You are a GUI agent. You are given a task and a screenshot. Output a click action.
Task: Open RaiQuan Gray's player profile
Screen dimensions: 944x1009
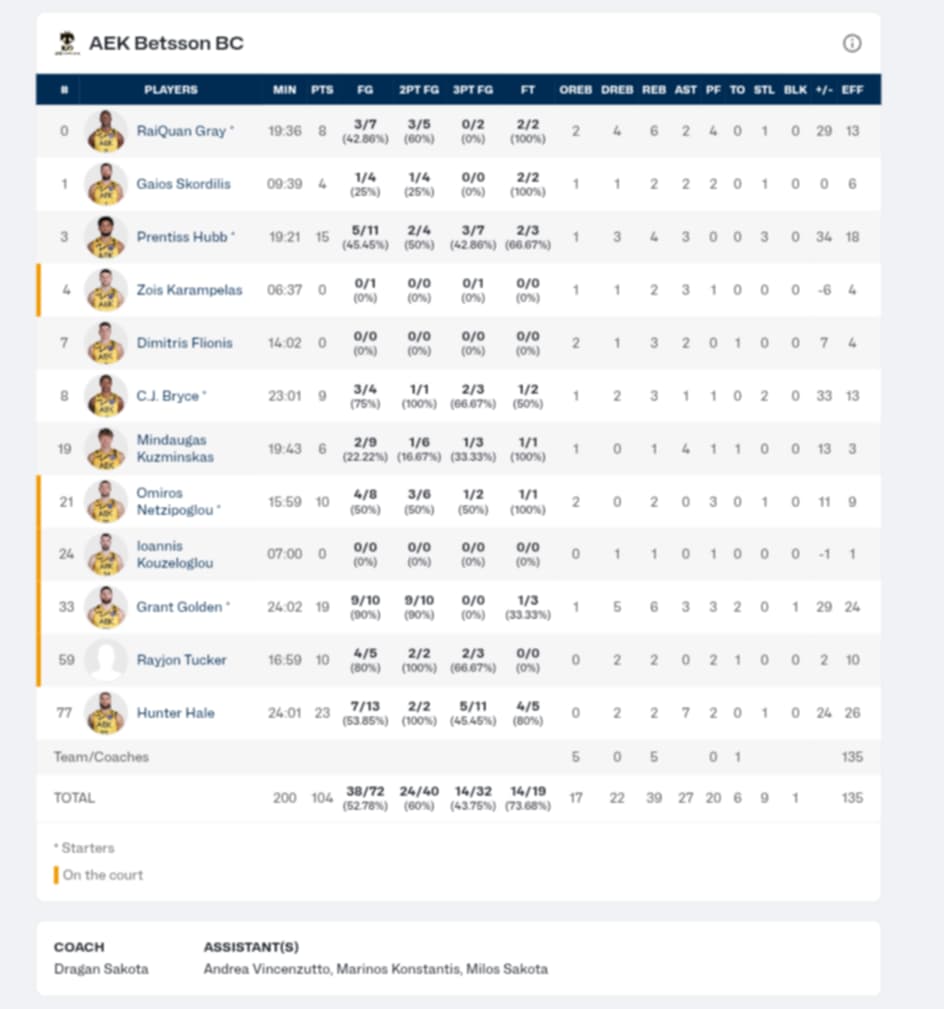coord(181,131)
